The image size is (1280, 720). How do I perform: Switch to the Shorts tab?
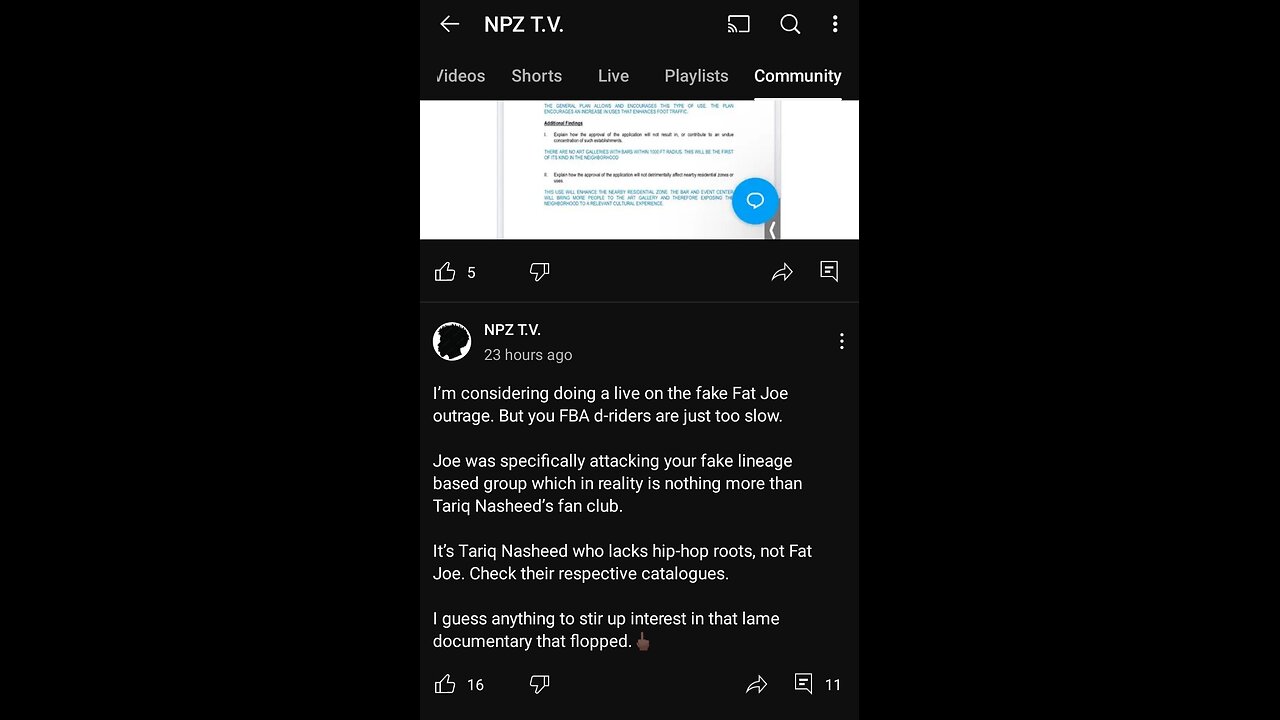pos(536,76)
